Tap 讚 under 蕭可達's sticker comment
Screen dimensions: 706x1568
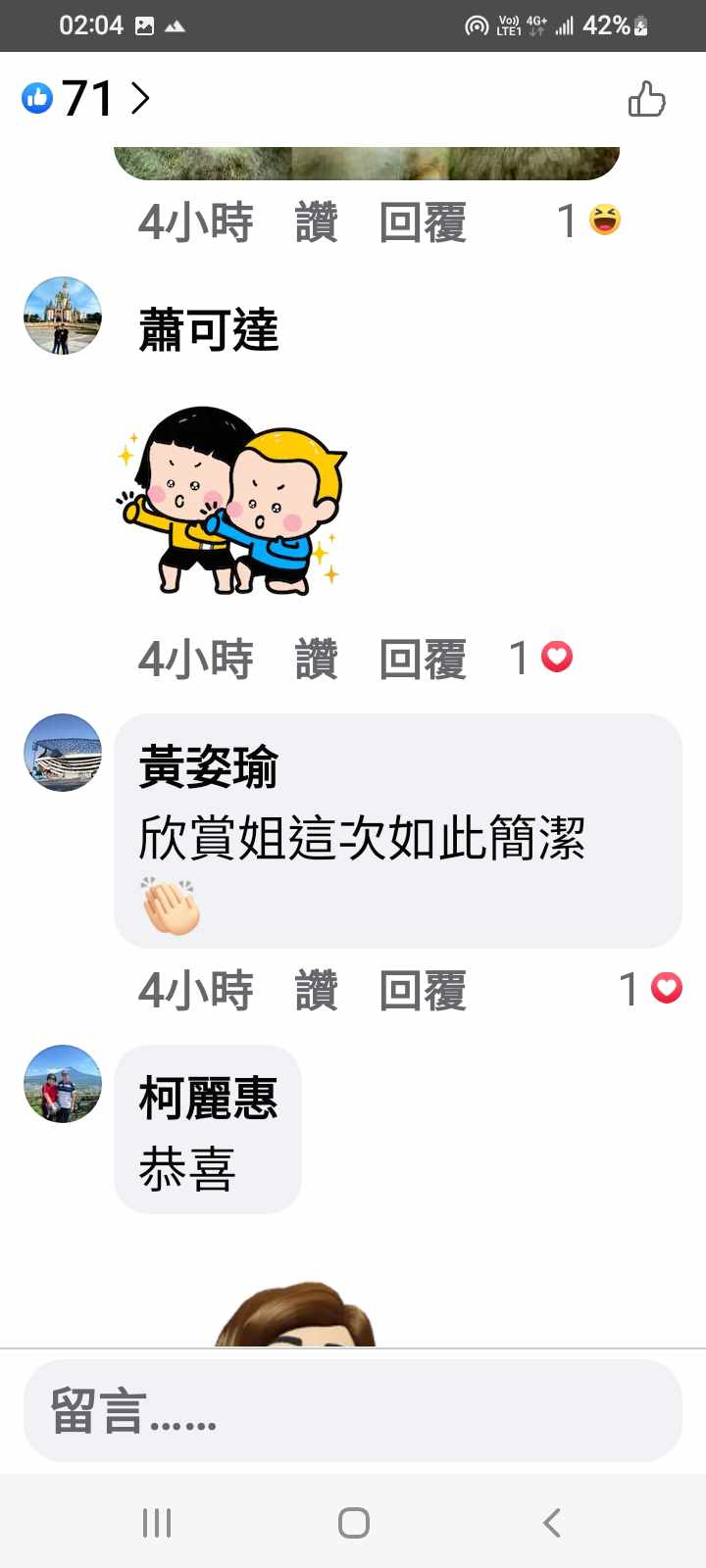316,659
